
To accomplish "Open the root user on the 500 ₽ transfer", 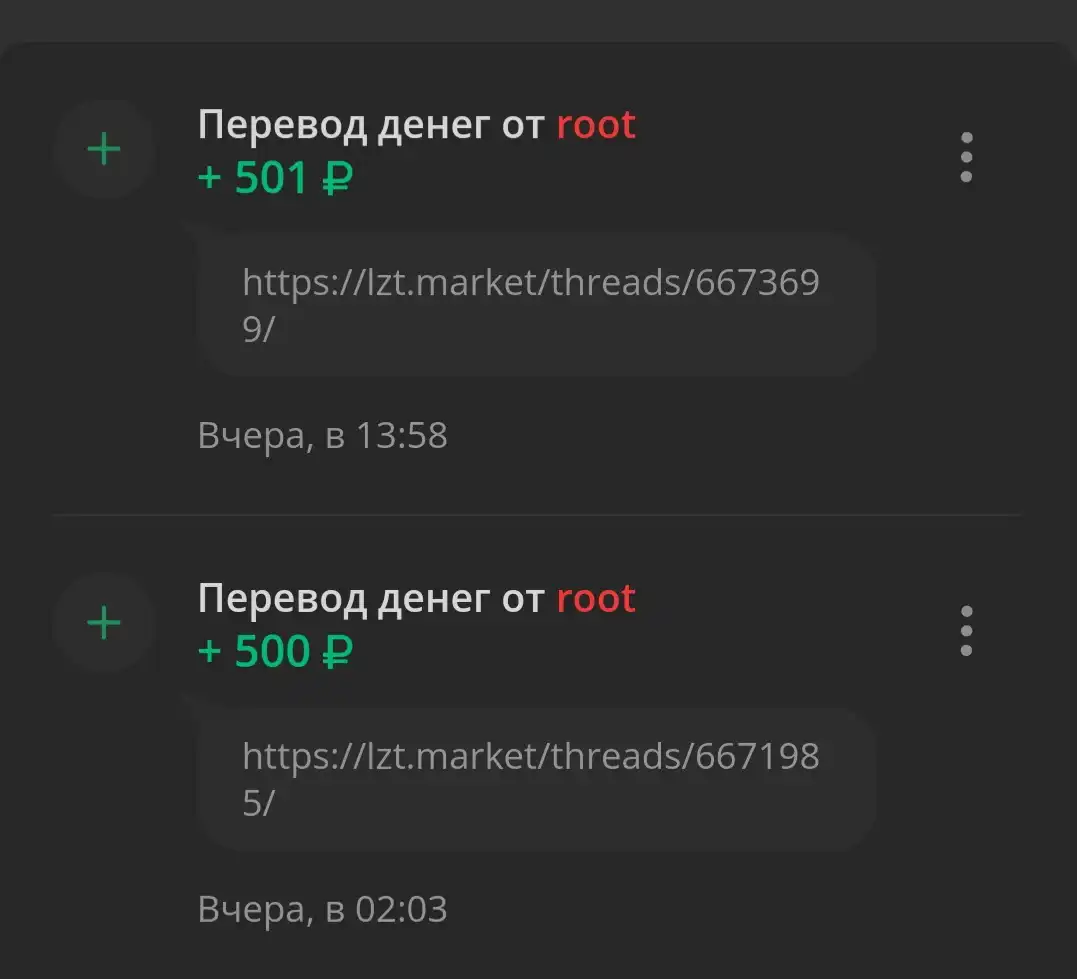I will [596, 599].
